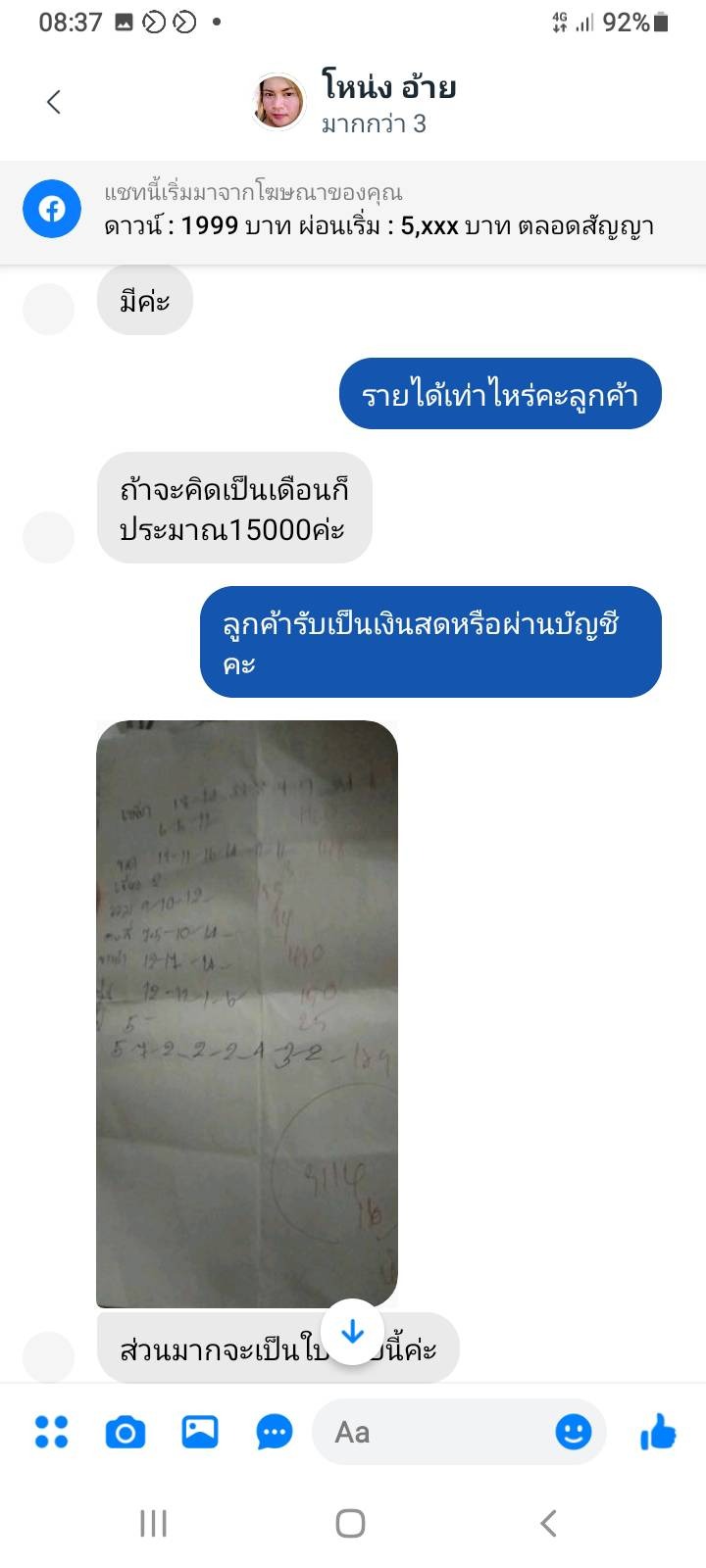Jump to the latest messages arrow
This screenshot has height=1568, width=706.
(x=352, y=1332)
